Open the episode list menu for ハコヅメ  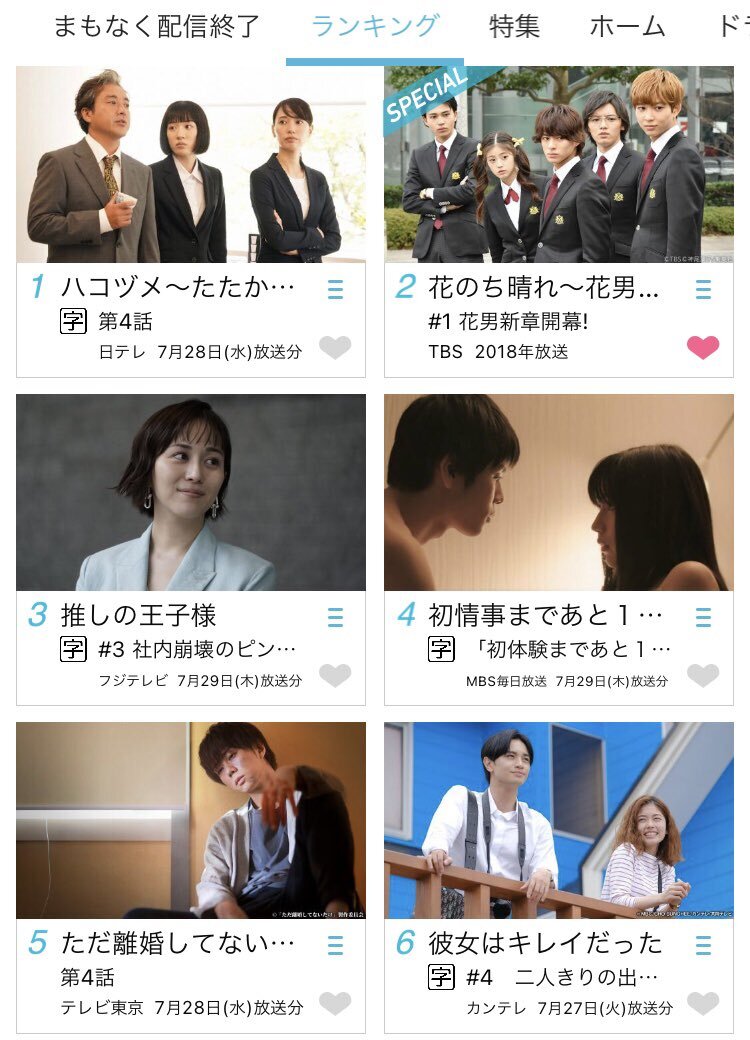pyautogui.click(x=335, y=289)
